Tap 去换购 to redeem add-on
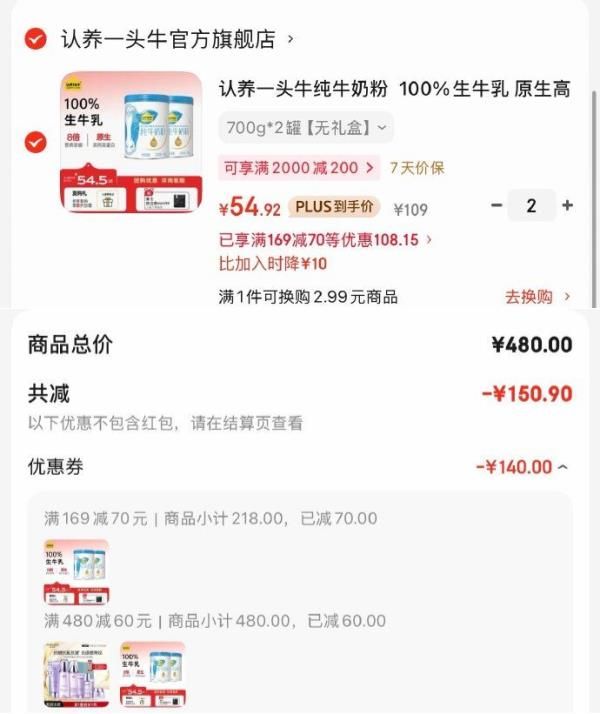The height and width of the screenshot is (714, 600). click(x=537, y=297)
